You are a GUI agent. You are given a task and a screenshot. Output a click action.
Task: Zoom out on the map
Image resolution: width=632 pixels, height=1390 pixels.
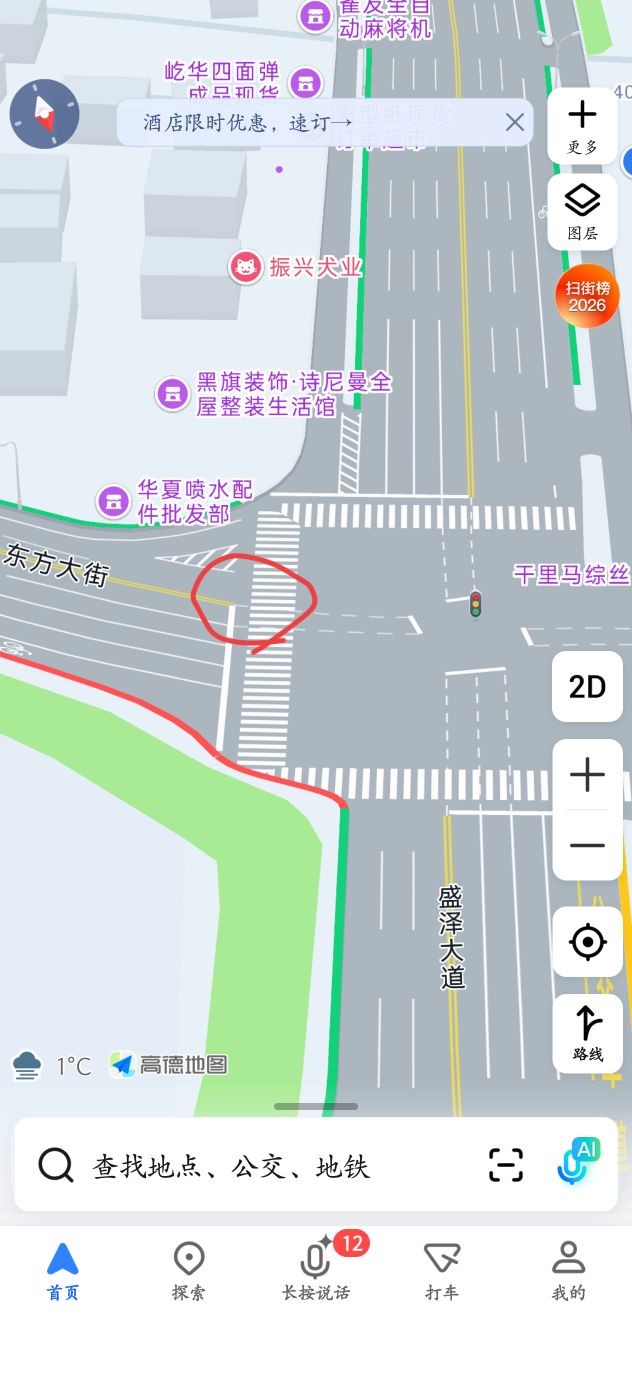click(587, 846)
